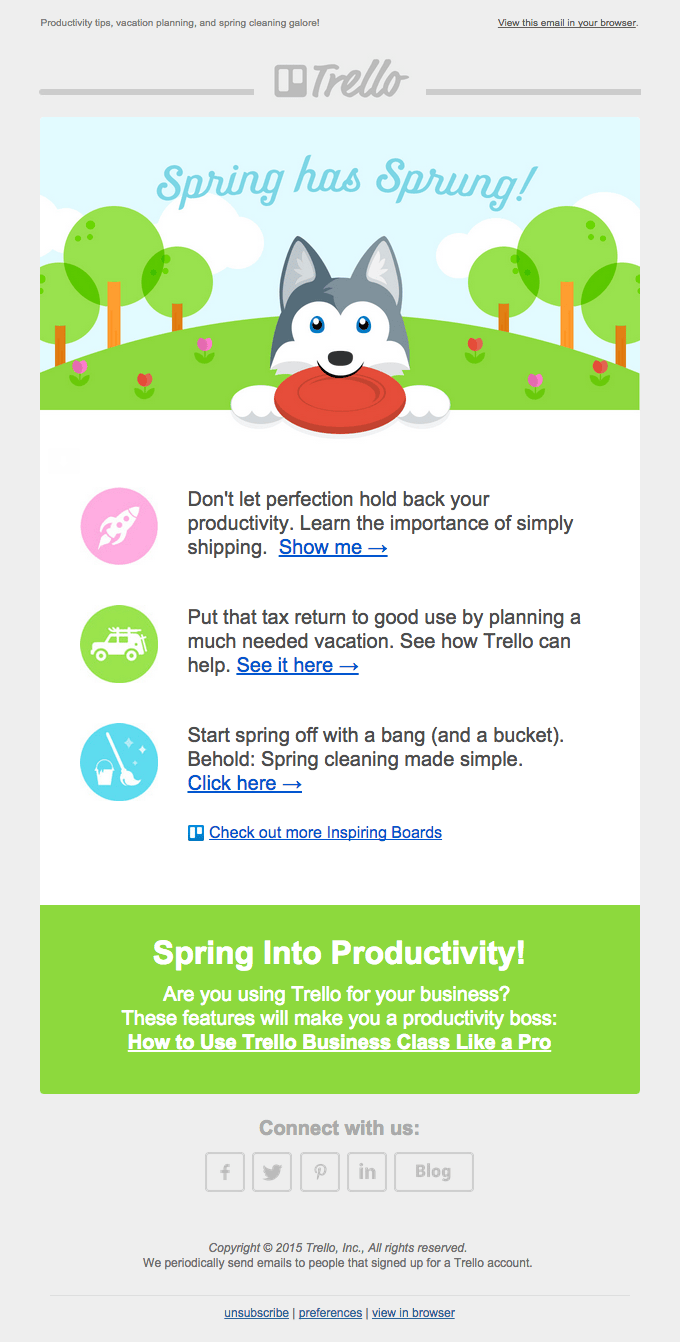Check out more Inspiring Boards
The image size is (680, 1342).
click(325, 832)
